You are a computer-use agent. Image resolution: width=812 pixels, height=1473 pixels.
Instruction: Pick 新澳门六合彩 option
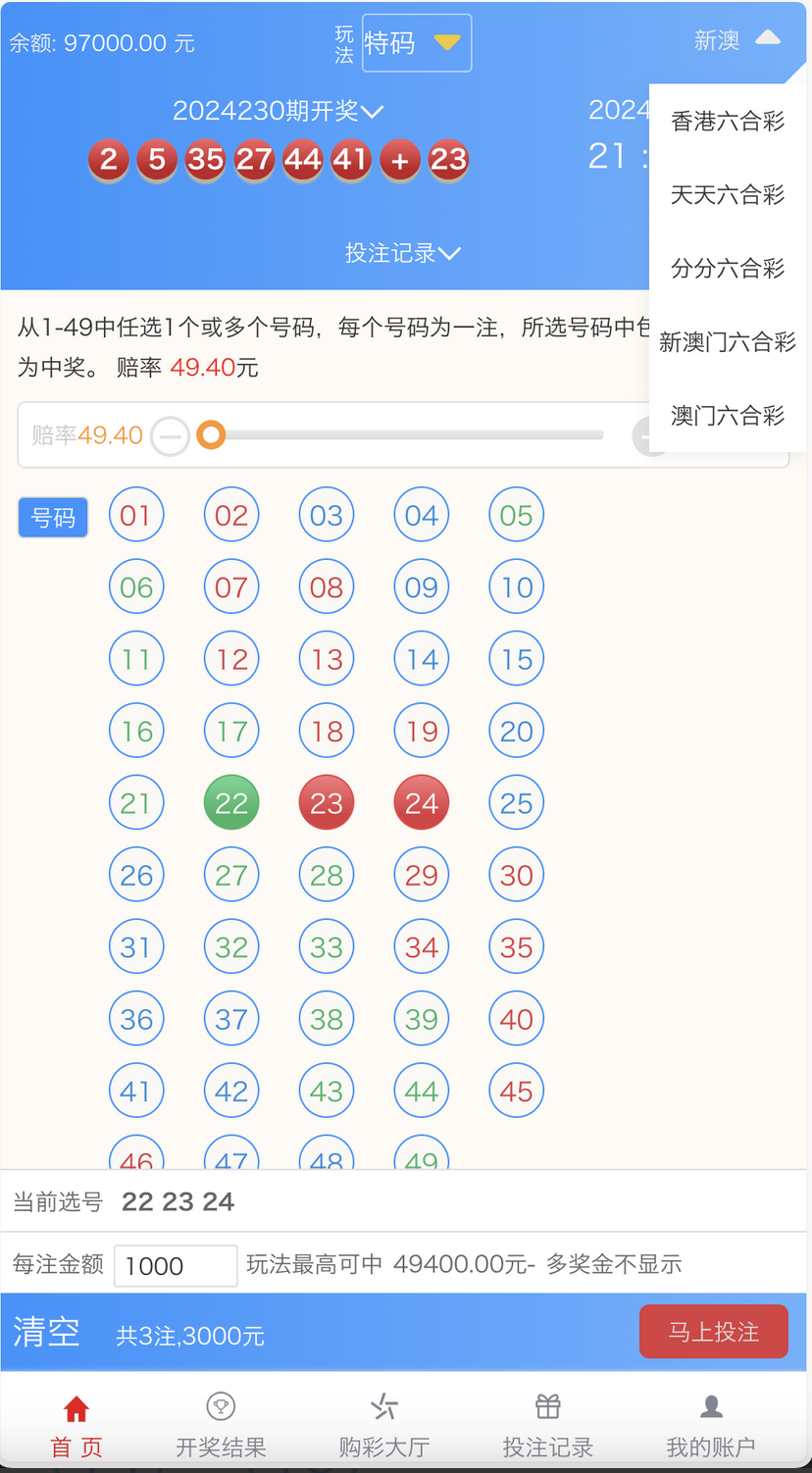(x=728, y=342)
